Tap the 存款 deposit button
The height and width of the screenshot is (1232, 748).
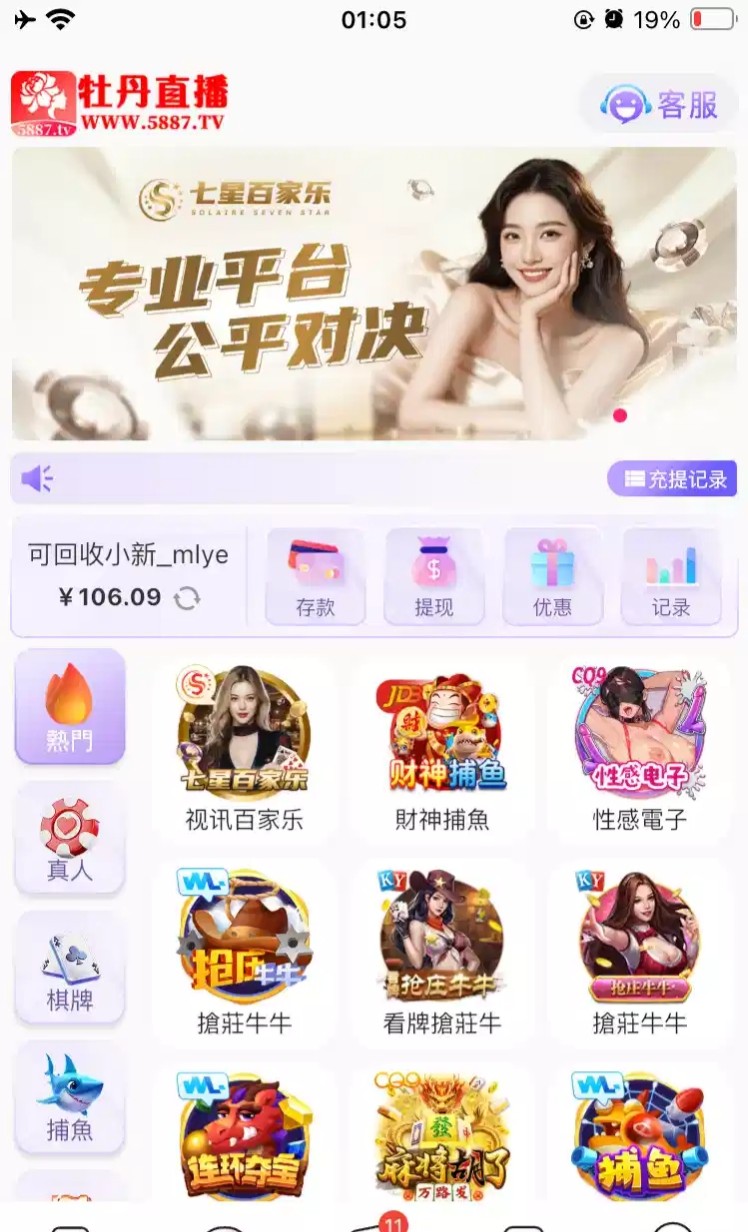point(315,577)
